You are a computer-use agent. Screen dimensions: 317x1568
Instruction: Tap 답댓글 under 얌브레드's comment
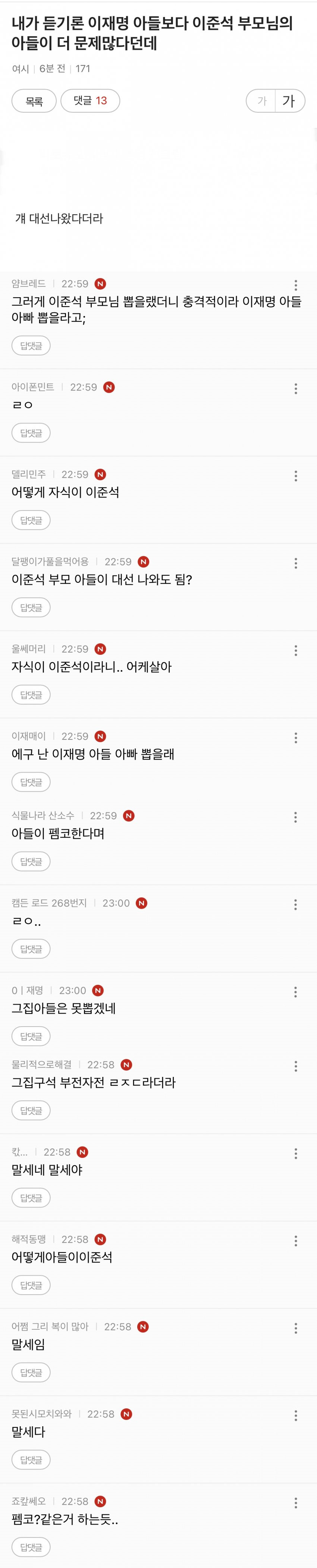click(x=31, y=346)
